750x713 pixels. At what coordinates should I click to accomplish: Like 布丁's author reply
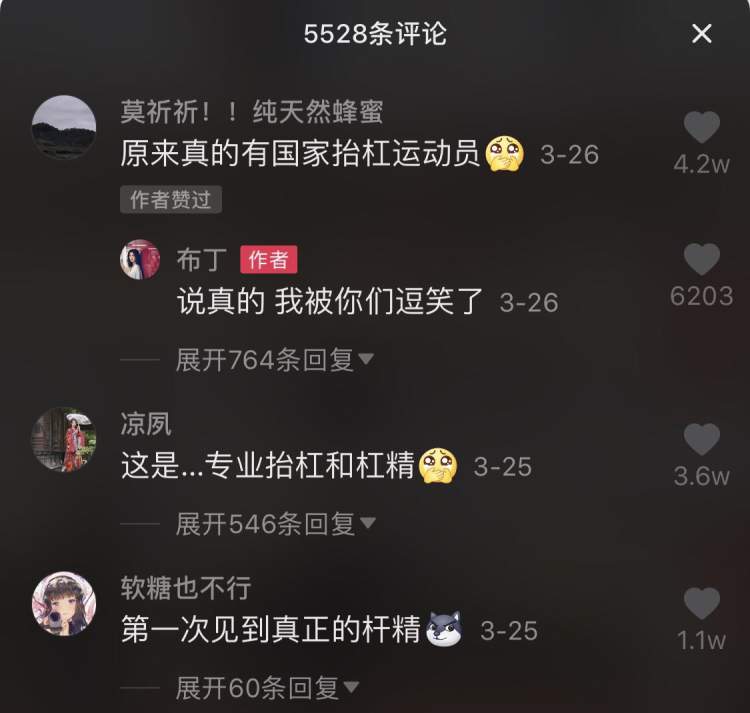tap(701, 261)
